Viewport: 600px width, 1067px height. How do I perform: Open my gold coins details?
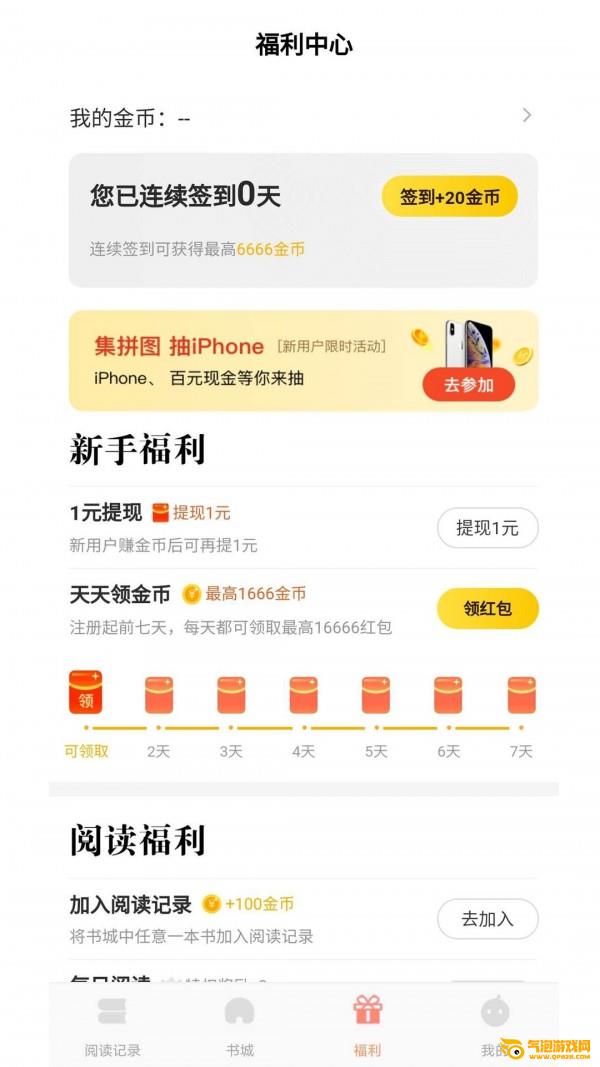coord(300,117)
